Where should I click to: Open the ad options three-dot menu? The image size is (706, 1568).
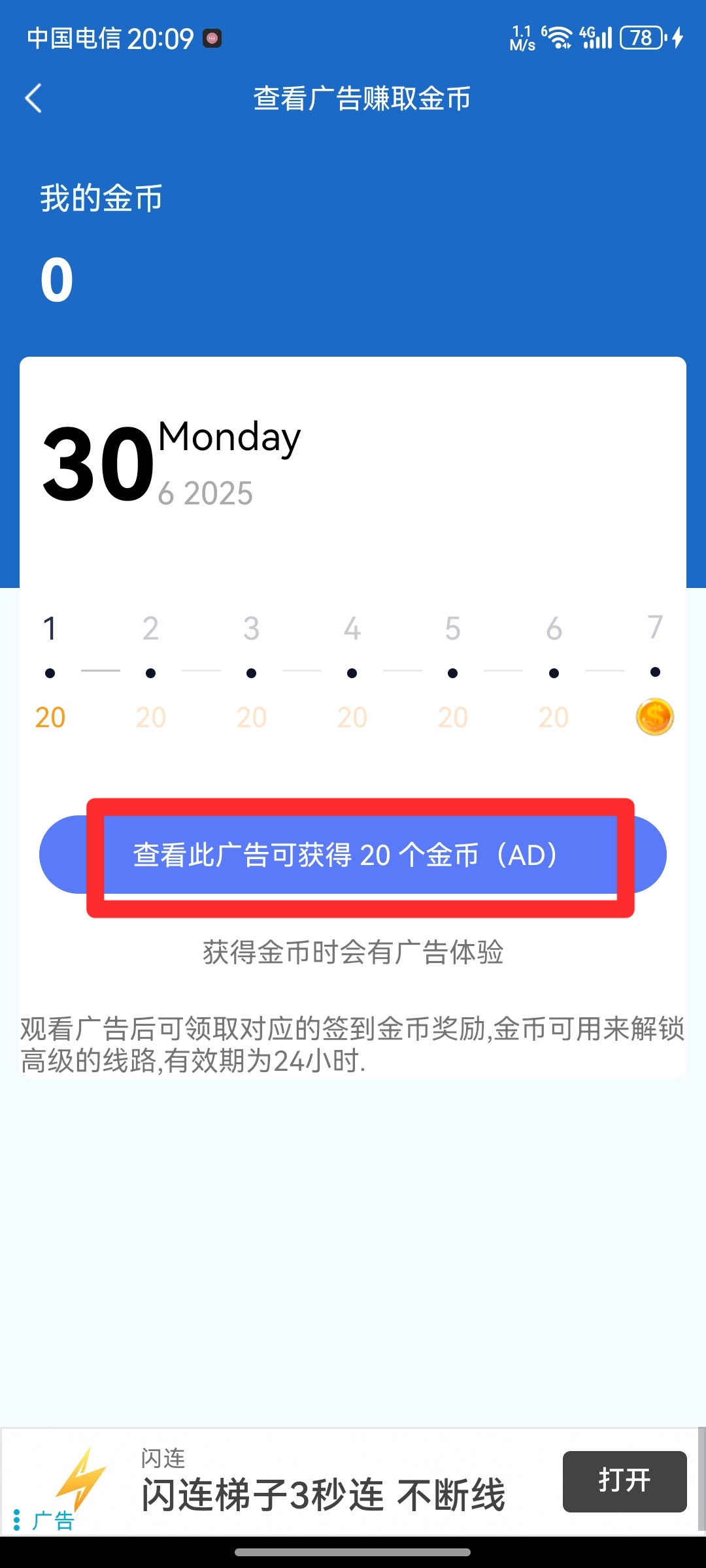point(17,1520)
